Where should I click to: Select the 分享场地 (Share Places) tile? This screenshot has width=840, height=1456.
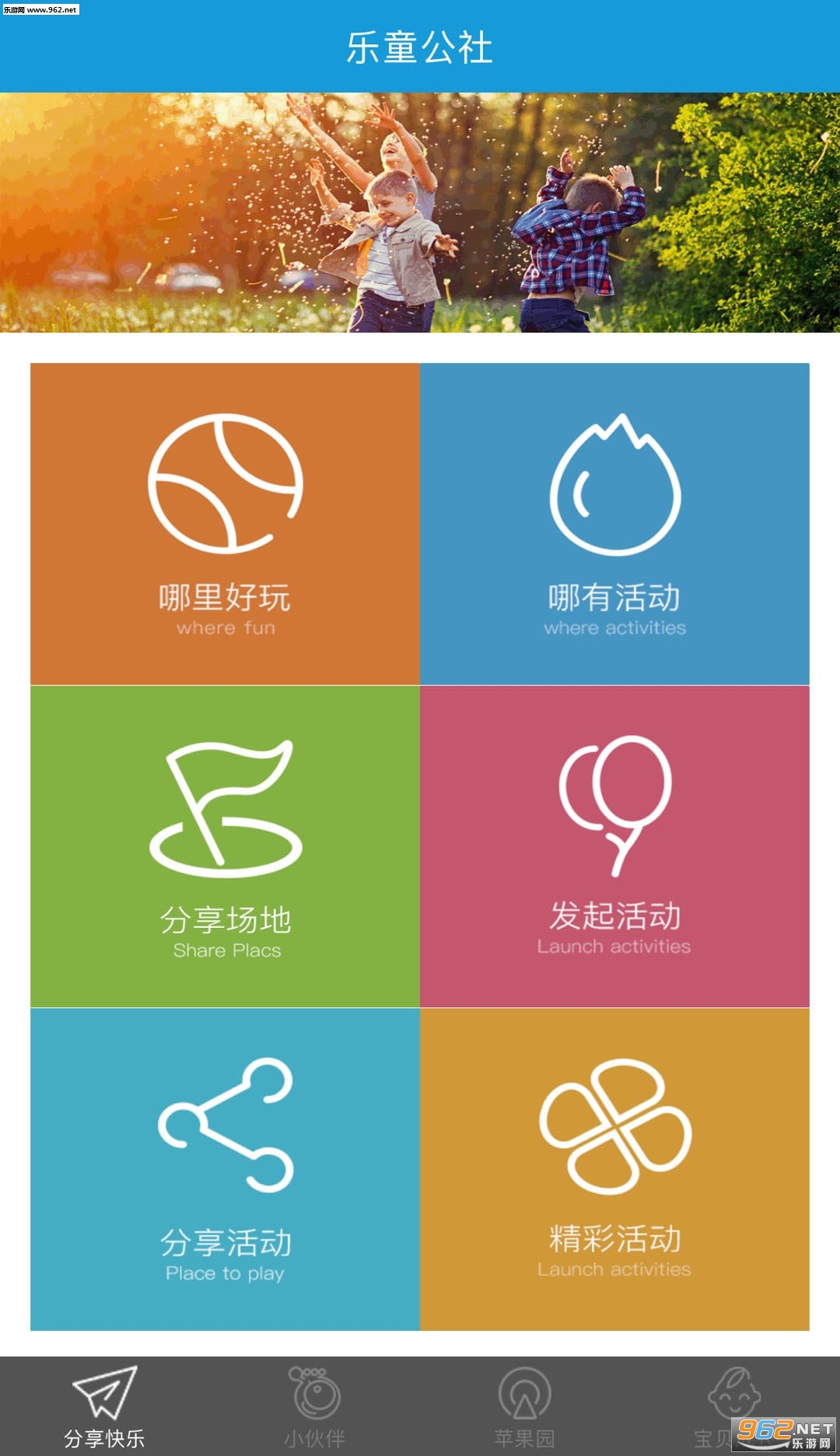(x=225, y=846)
